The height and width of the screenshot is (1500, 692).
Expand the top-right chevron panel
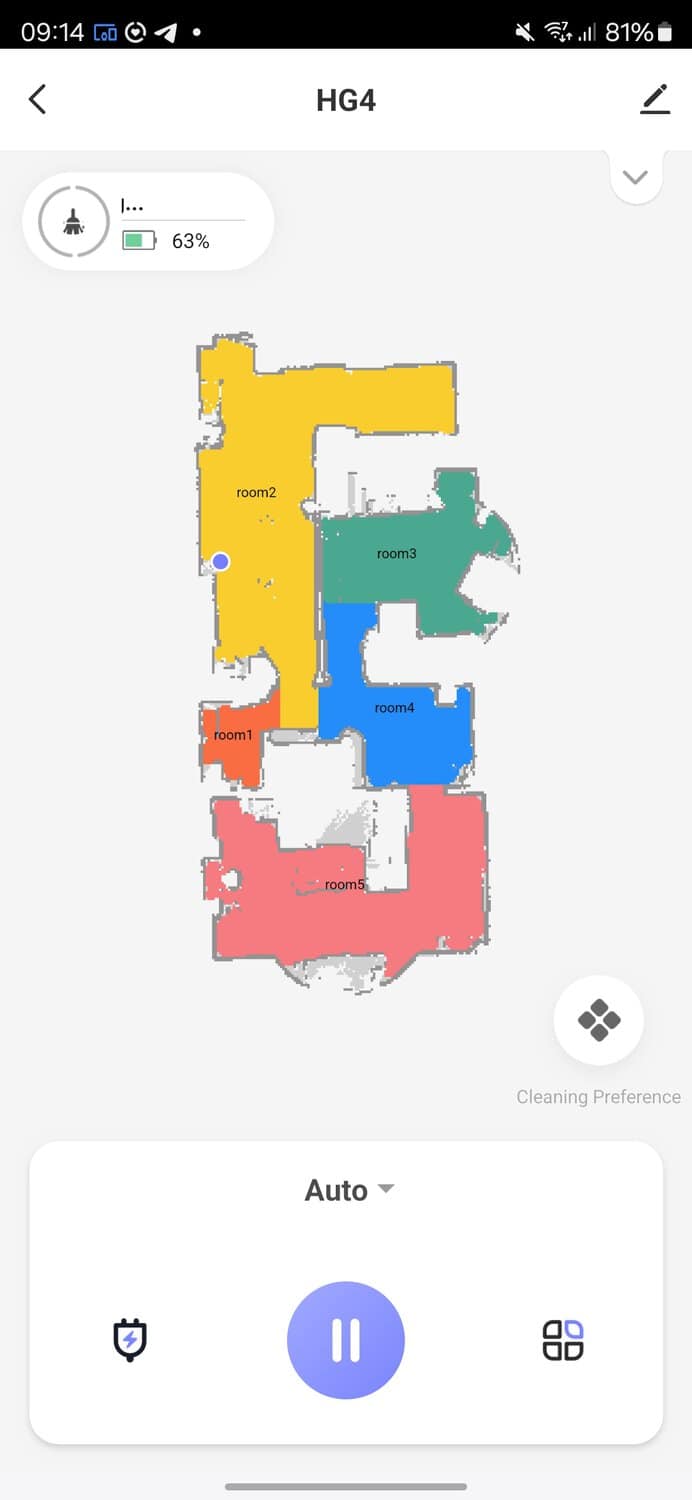coord(635,178)
